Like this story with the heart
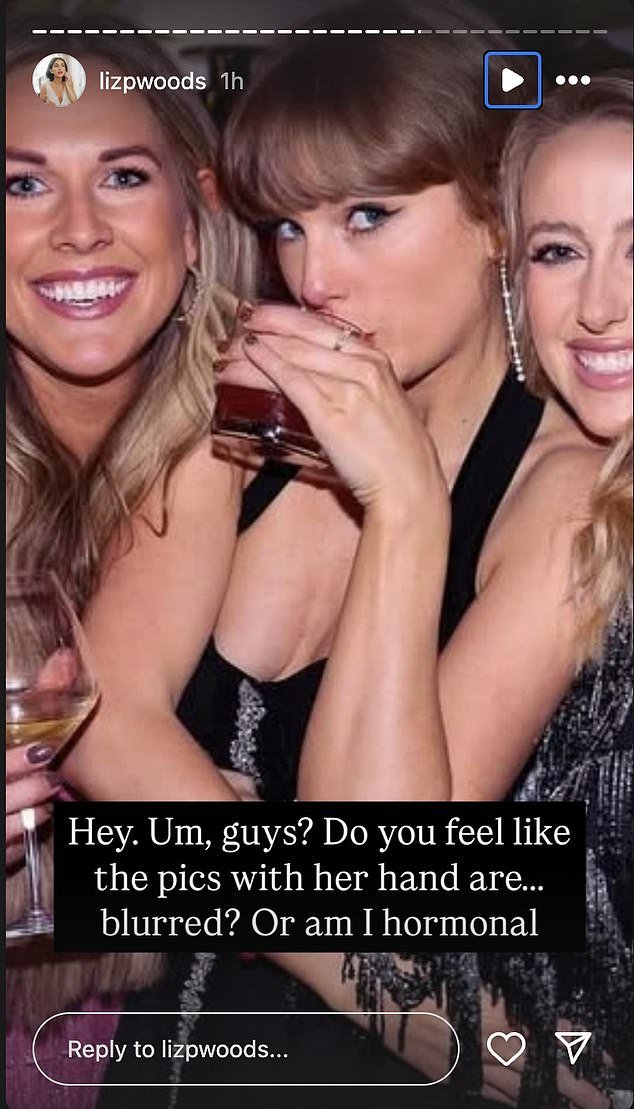634x1109 pixels. click(x=507, y=1048)
